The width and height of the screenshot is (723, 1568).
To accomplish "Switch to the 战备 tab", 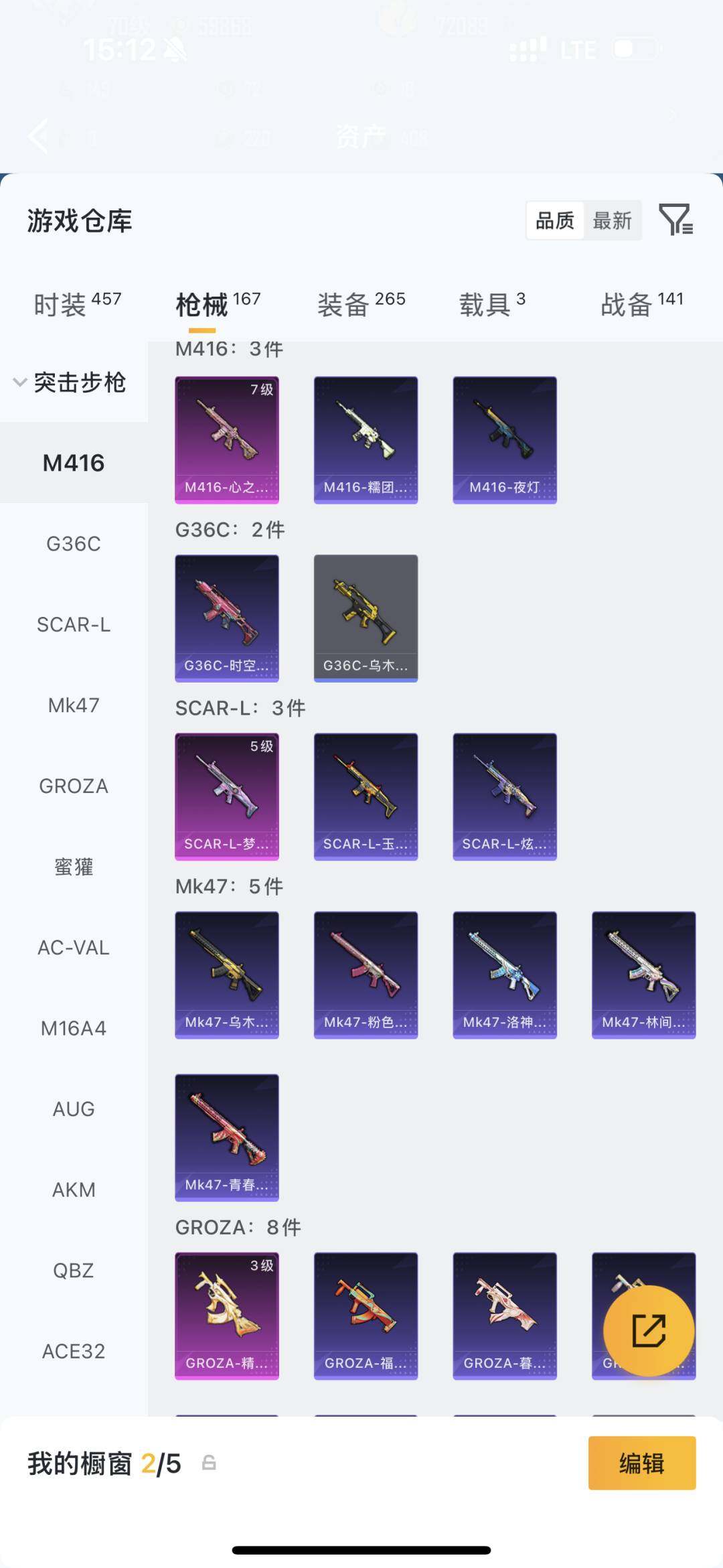I will (x=641, y=305).
